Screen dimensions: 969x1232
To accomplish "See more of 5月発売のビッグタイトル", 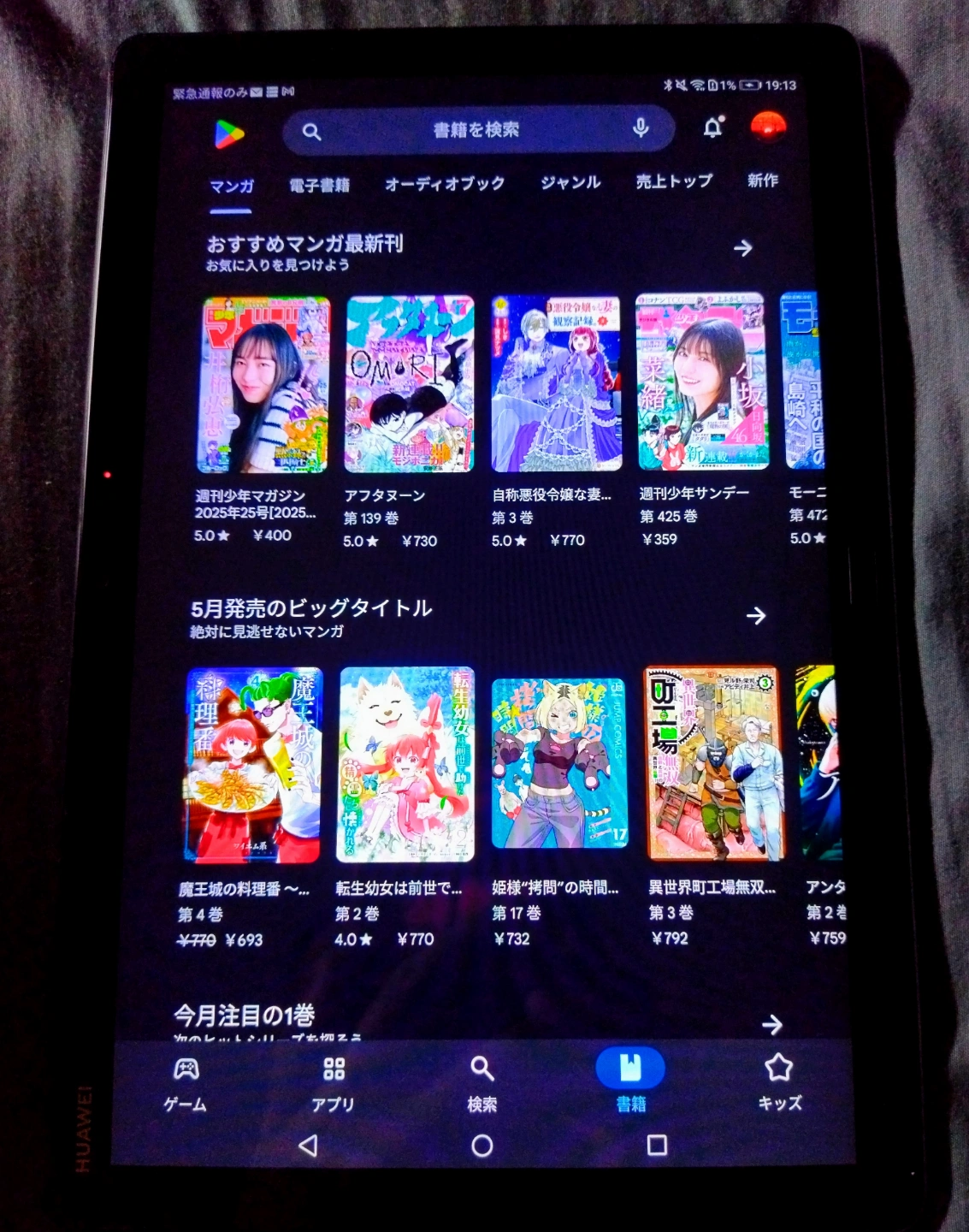I will pos(755,616).
